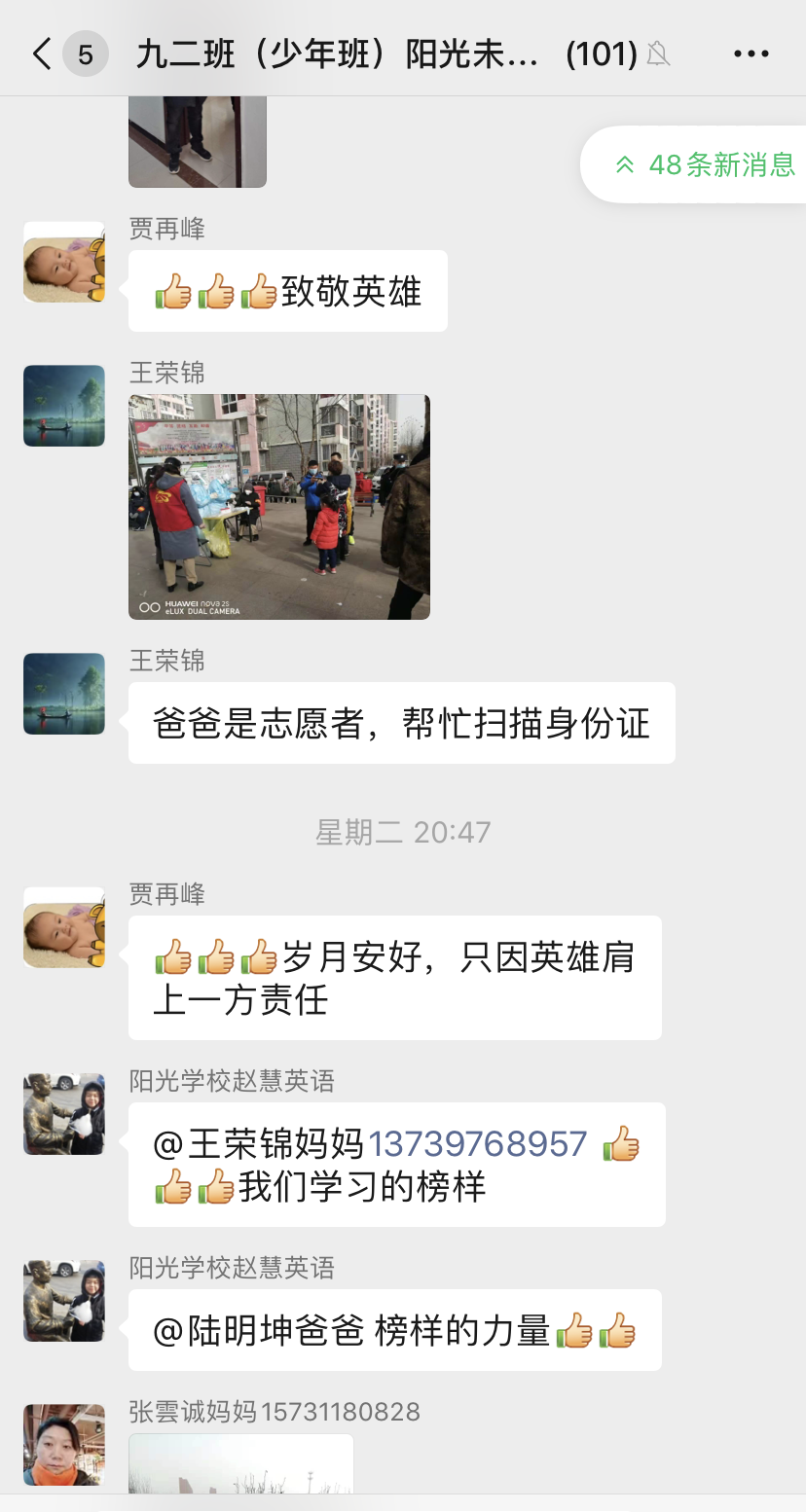
Task: Open 张雲诚妈妈's profile picture
Action: point(64,1445)
